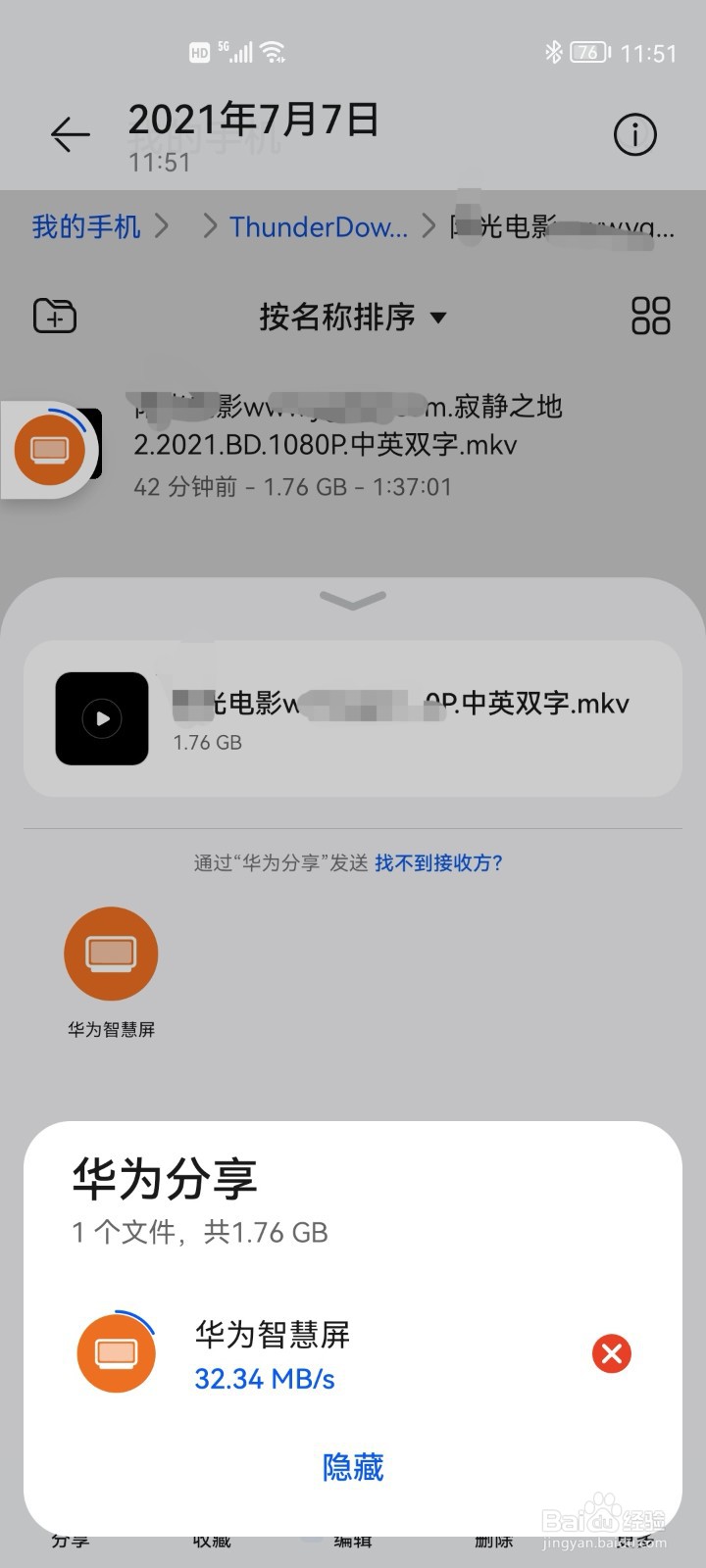The width and height of the screenshot is (706, 1568).
Task: Switch to grid view layout
Action: pos(650,317)
